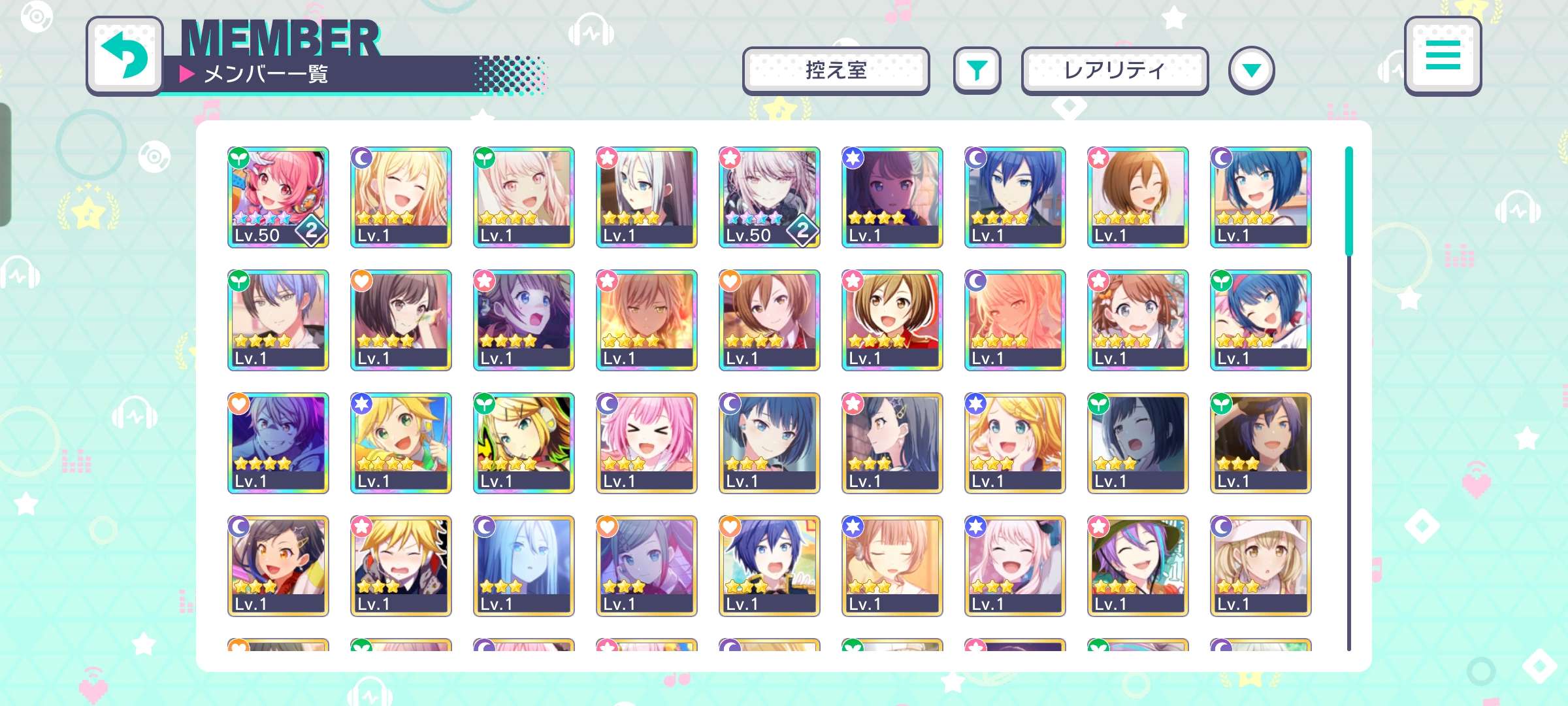Select the pink-haired girl squinting eyes card
Screen dimensions: 1568x706
tap(646, 443)
